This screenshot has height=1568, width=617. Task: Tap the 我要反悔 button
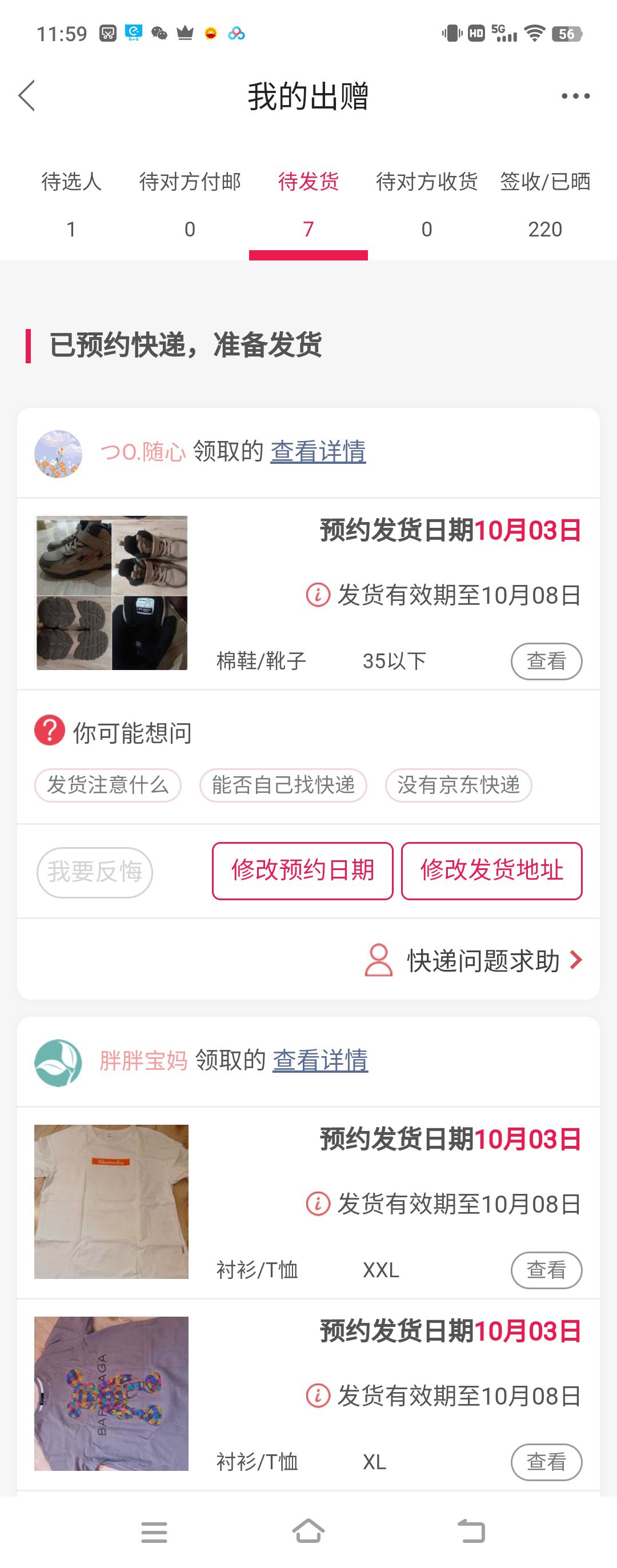95,872
